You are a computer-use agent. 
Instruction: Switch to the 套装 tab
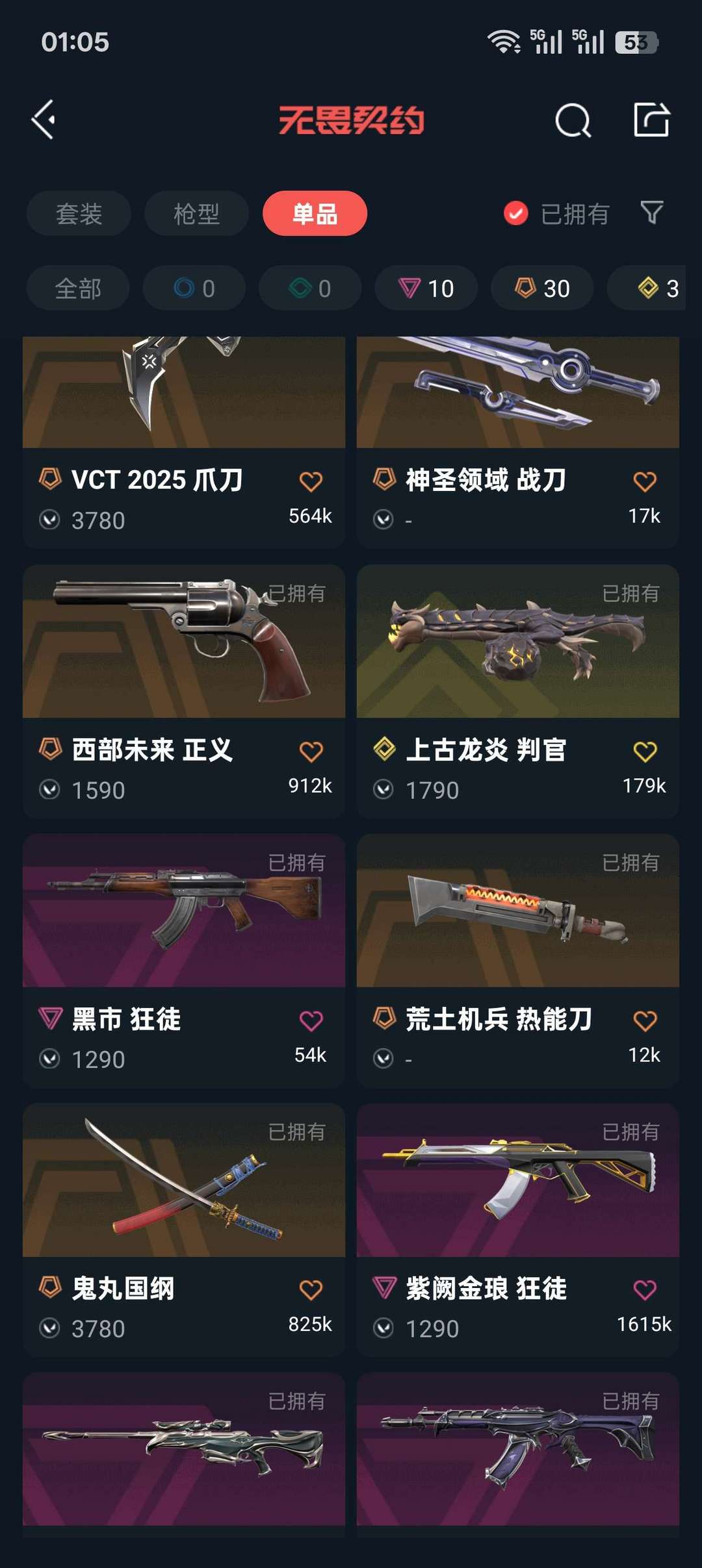(x=79, y=214)
